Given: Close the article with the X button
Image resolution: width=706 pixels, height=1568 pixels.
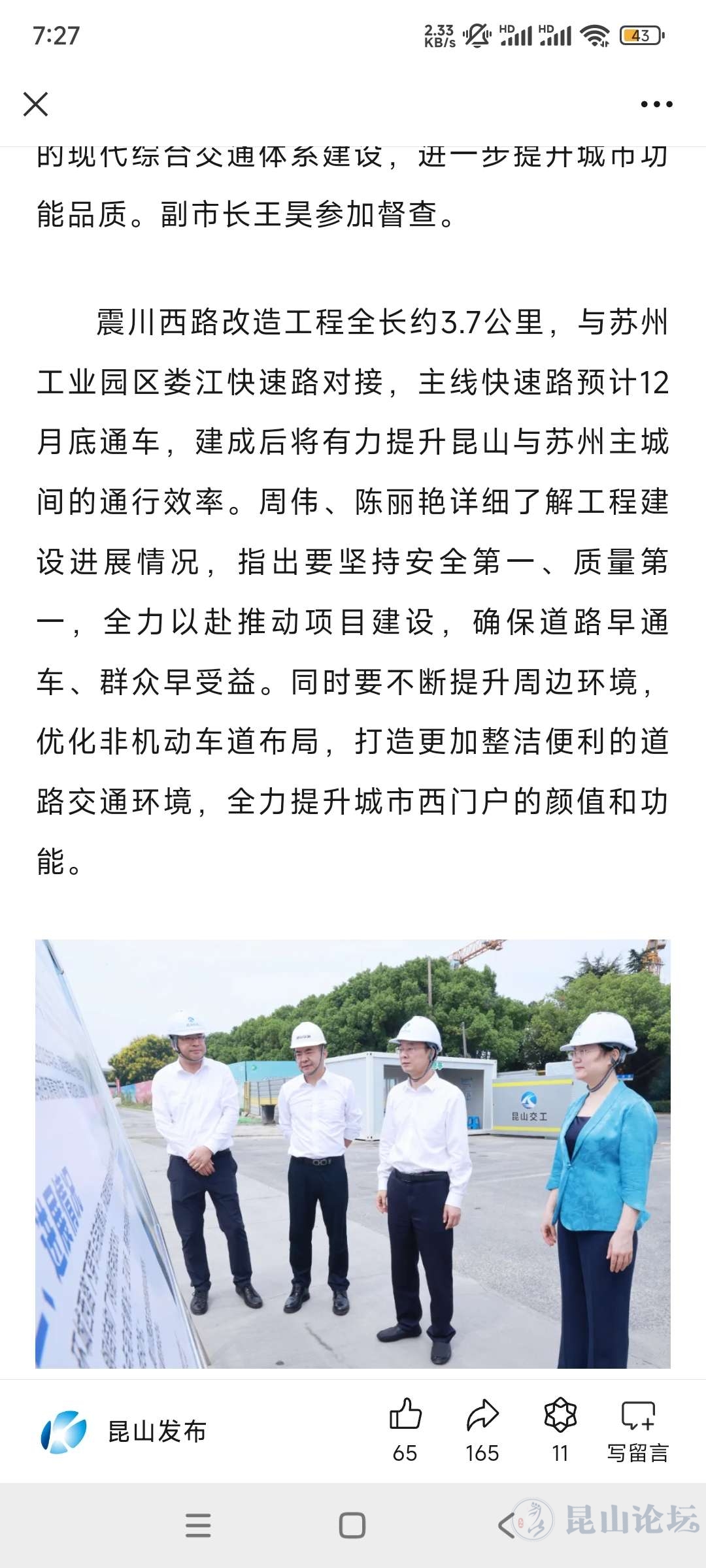Looking at the screenshot, I should [x=35, y=104].
